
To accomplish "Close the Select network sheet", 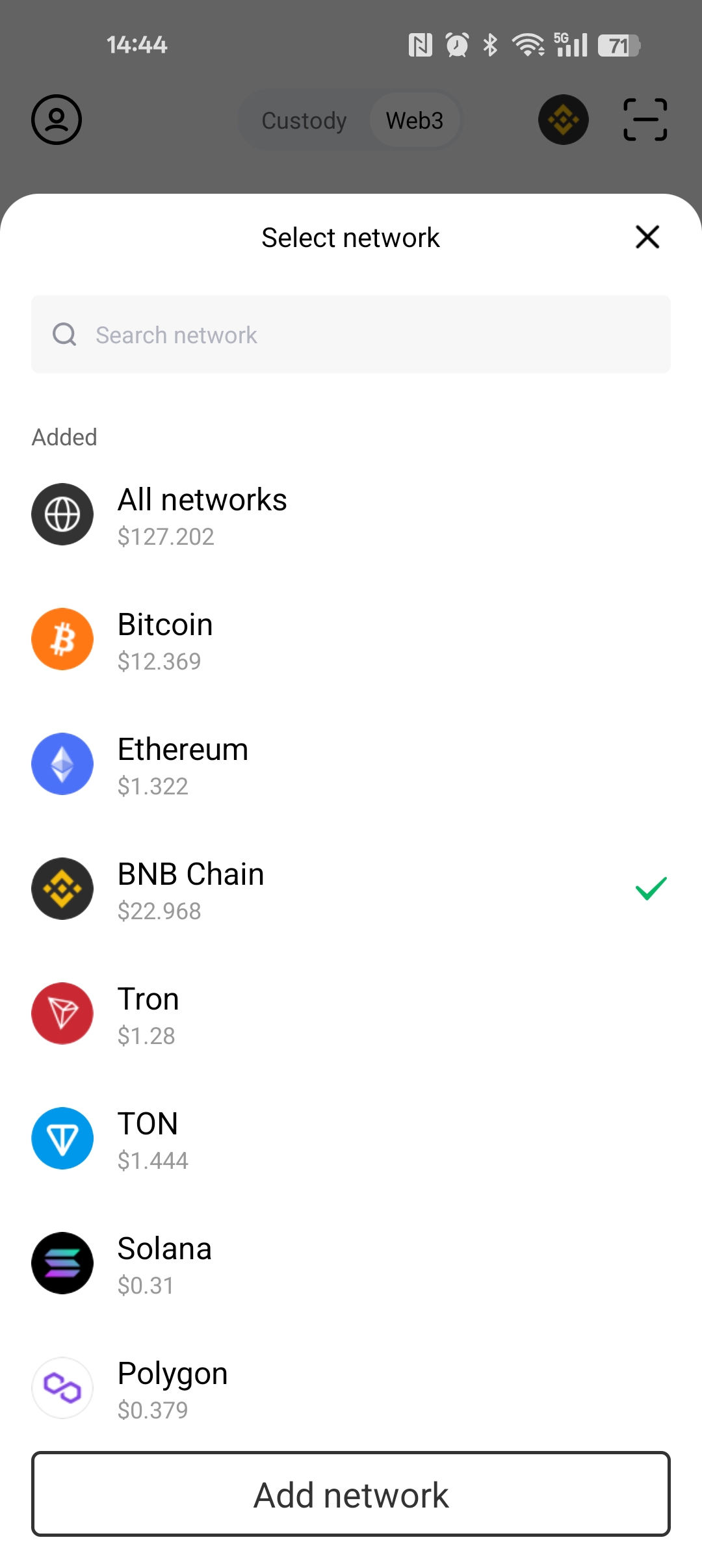I will tap(647, 237).
